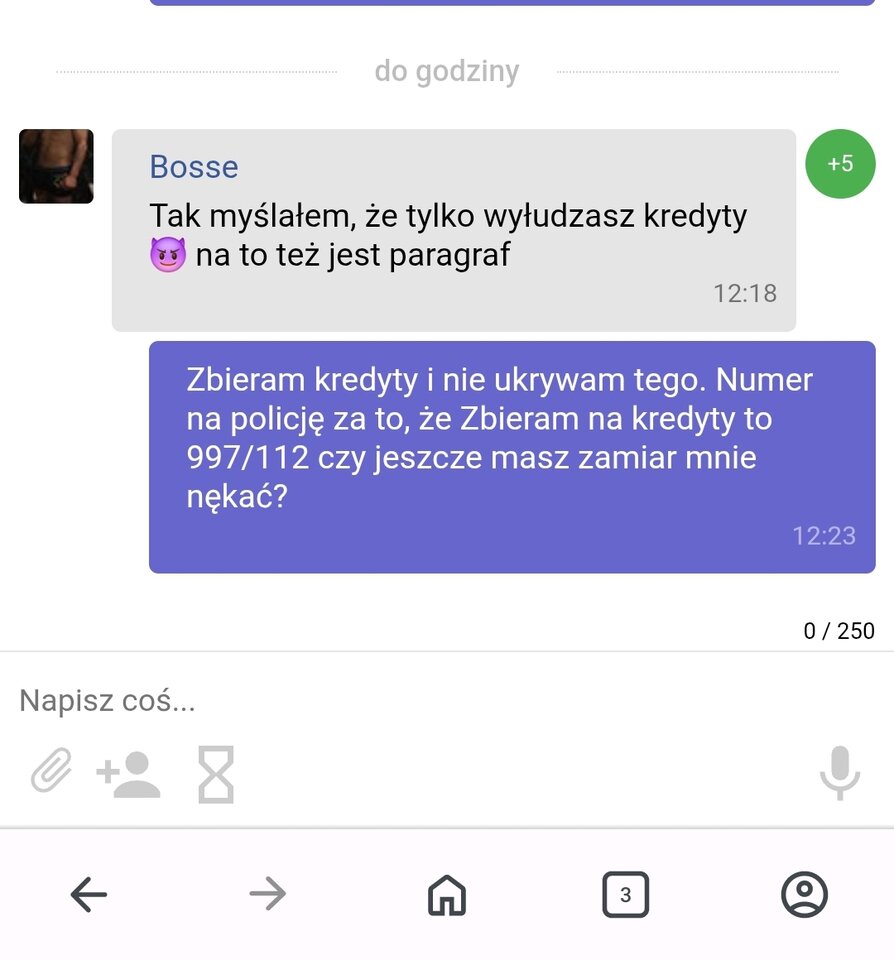The image size is (894, 960).
Task: Tap the green +5 badge
Action: pyautogui.click(x=840, y=163)
